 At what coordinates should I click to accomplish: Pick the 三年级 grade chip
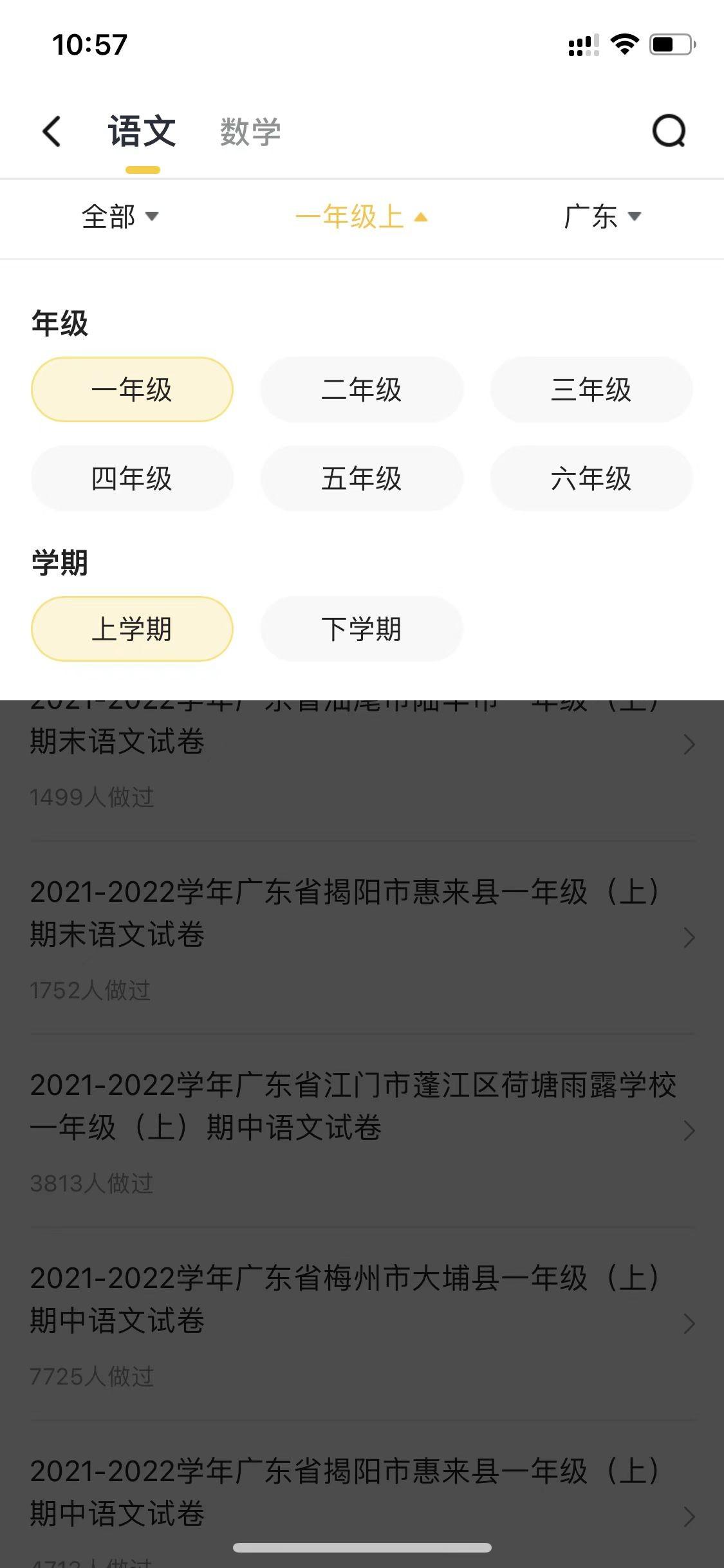coord(591,389)
